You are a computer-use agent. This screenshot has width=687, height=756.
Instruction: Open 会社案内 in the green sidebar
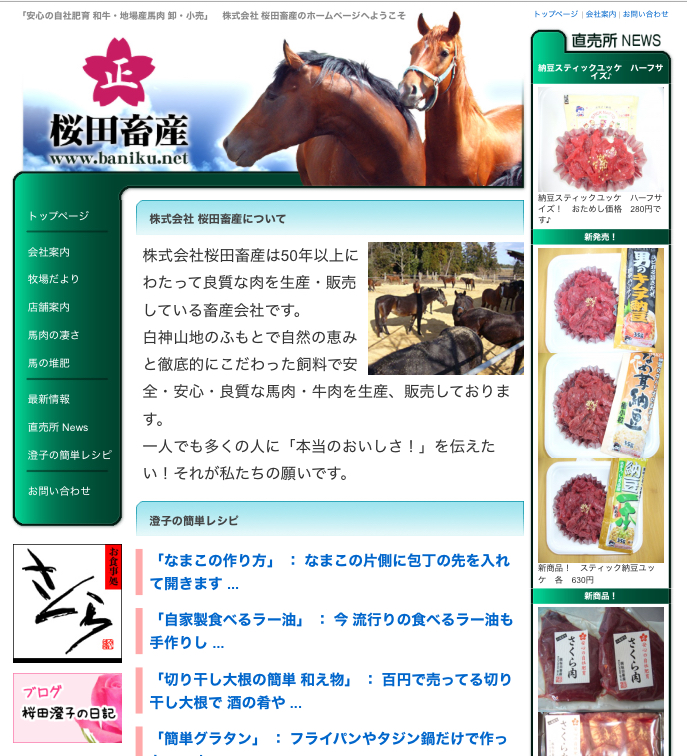pyautogui.click(x=48, y=253)
